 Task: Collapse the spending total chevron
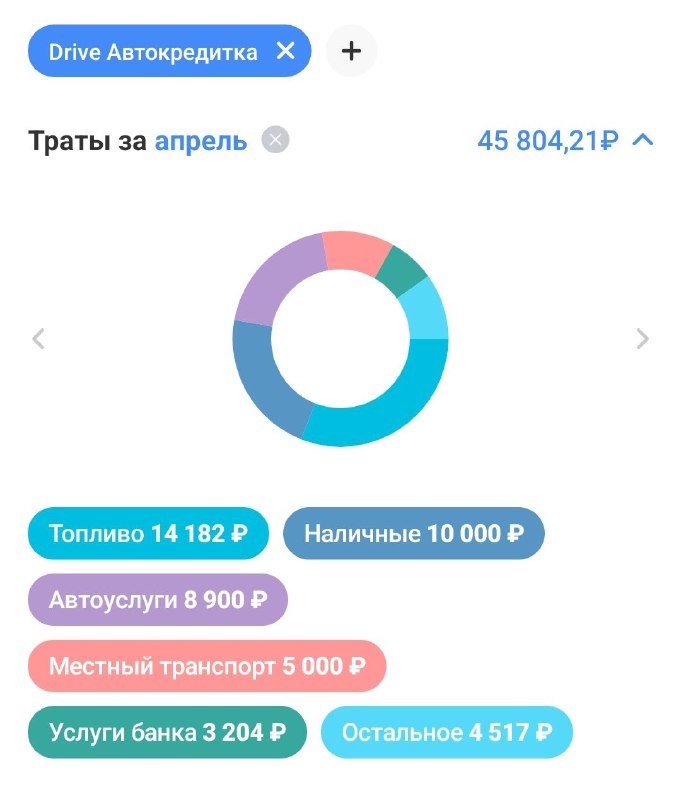pyautogui.click(x=644, y=140)
